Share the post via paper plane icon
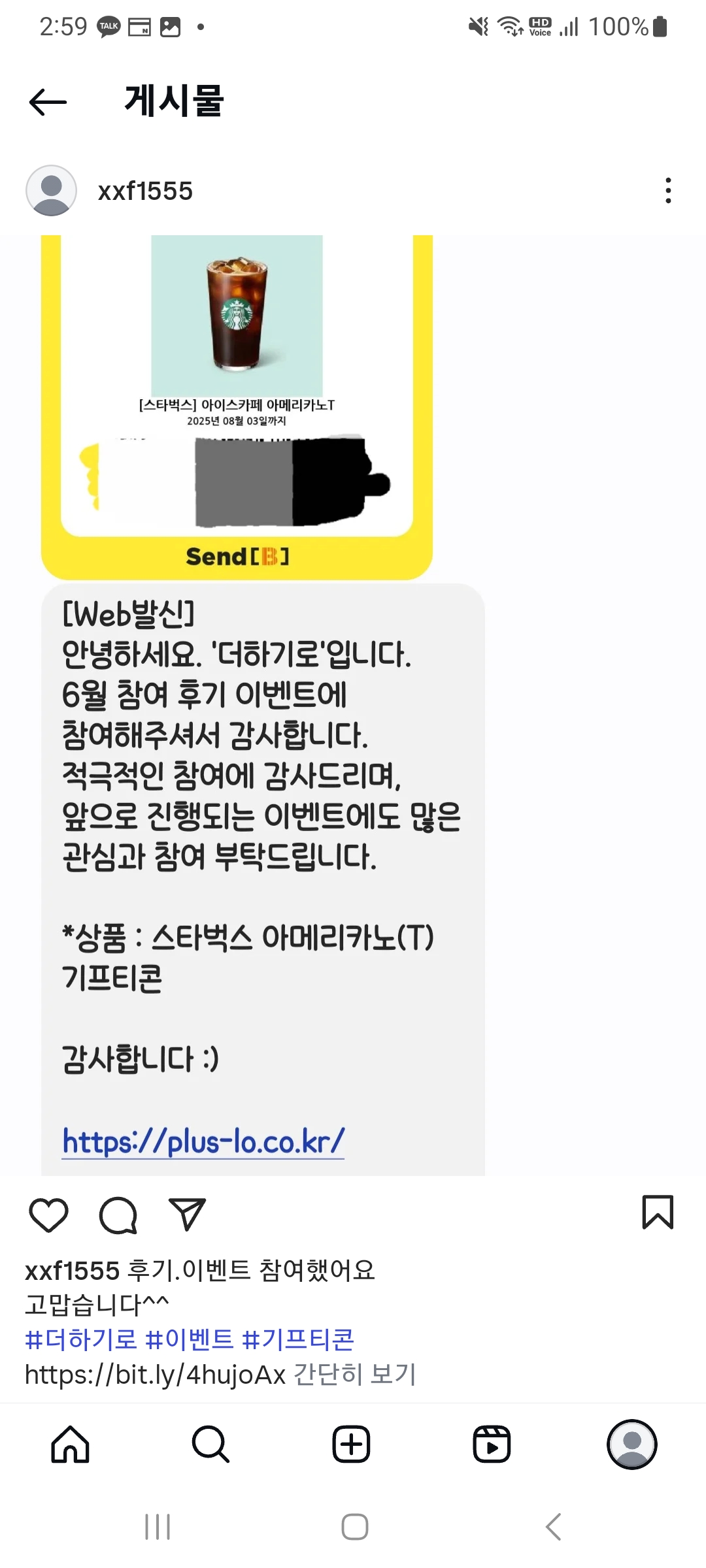The height and width of the screenshot is (1568, 706). [188, 1215]
